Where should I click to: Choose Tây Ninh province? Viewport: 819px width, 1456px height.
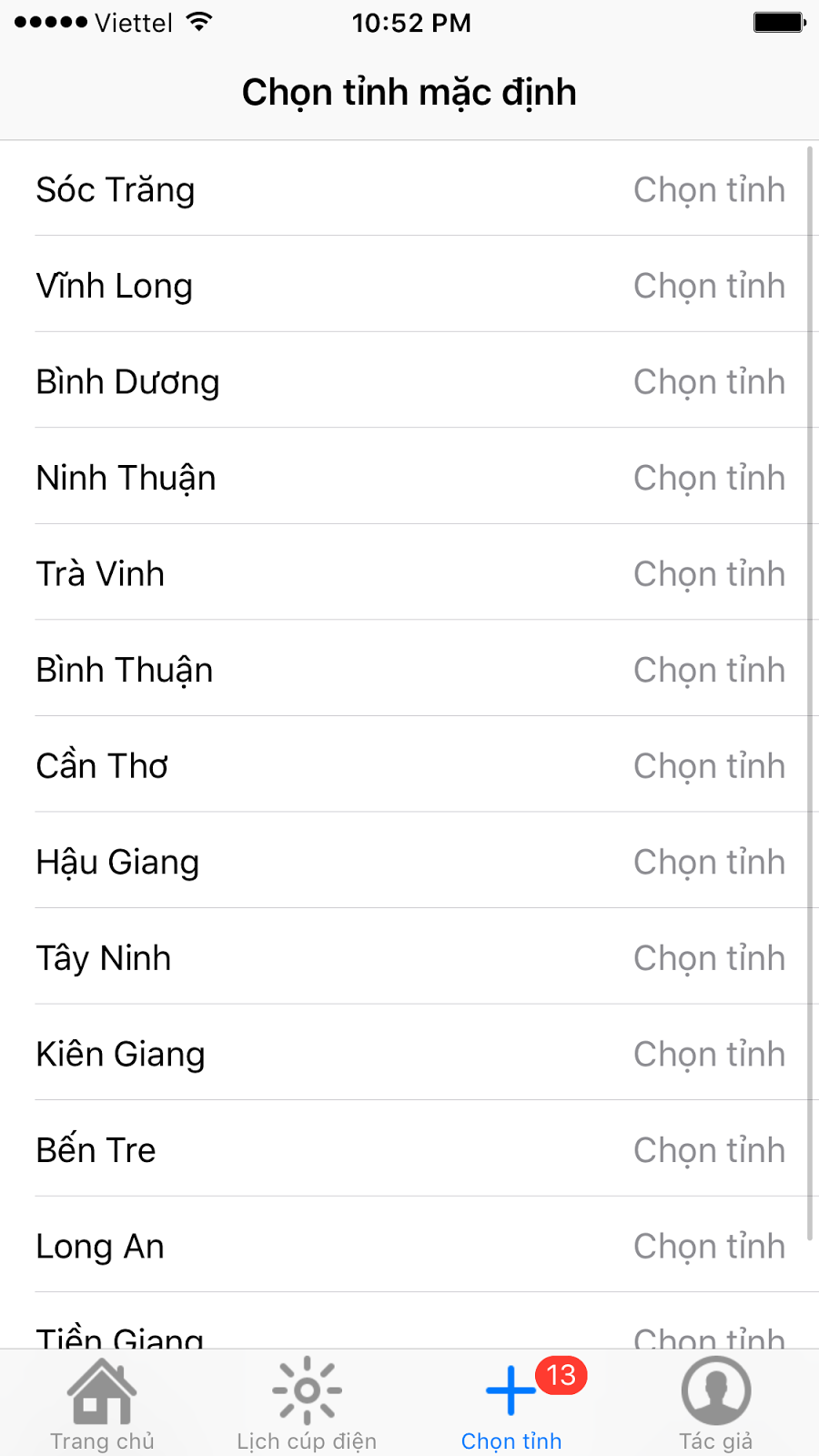coord(409,956)
